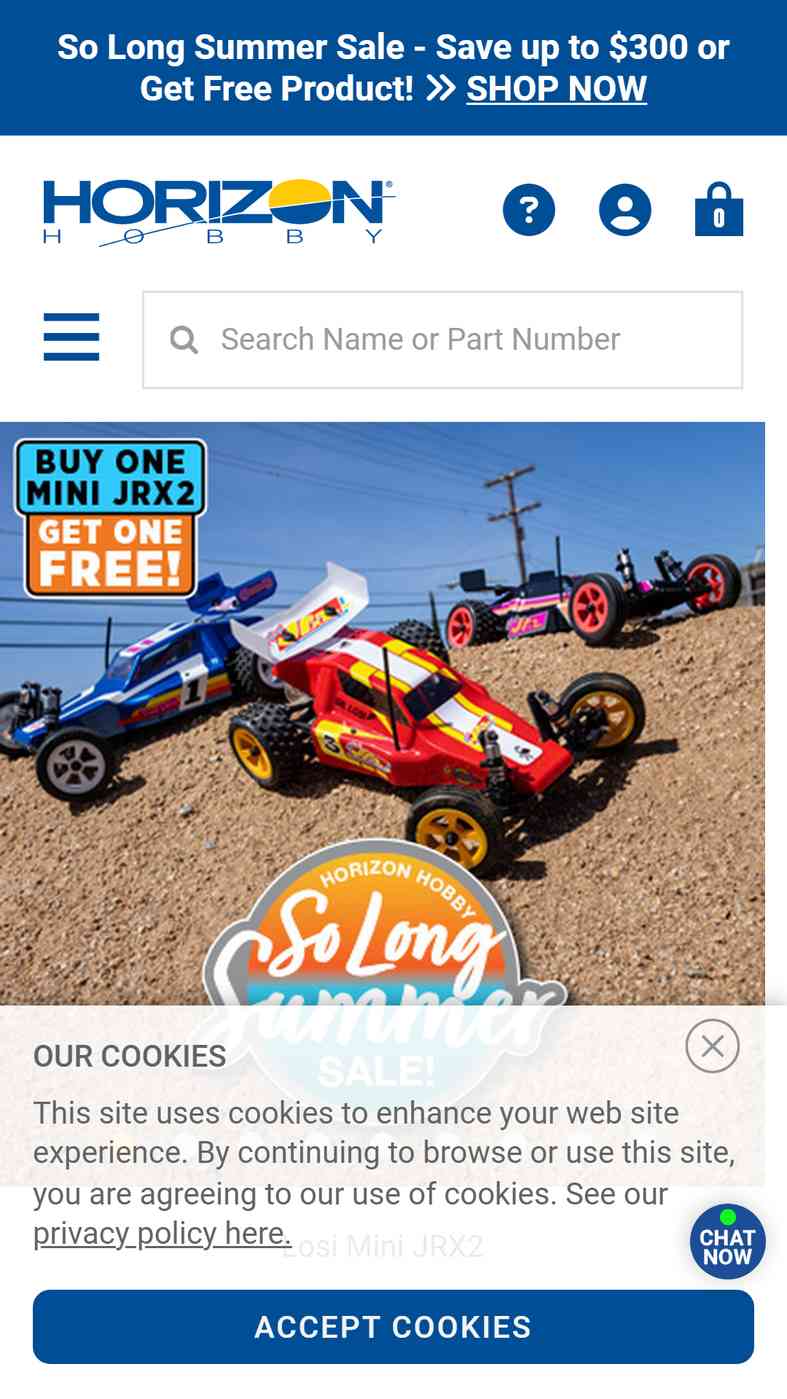Dismiss the cookies notice with the X
The width and height of the screenshot is (787, 1399).
(712, 1046)
